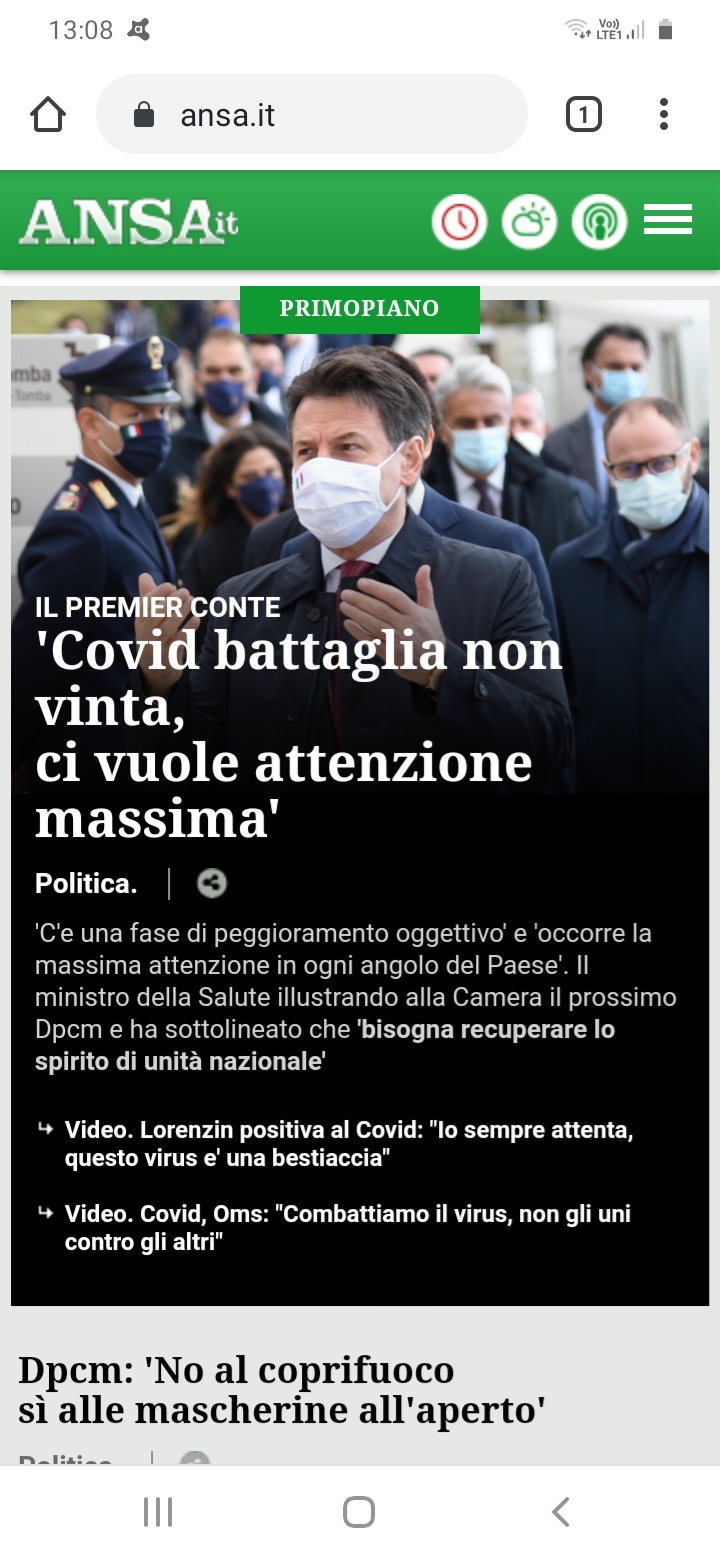The image size is (720, 1560).
Task: Open the Politica section link
Action: click(86, 884)
